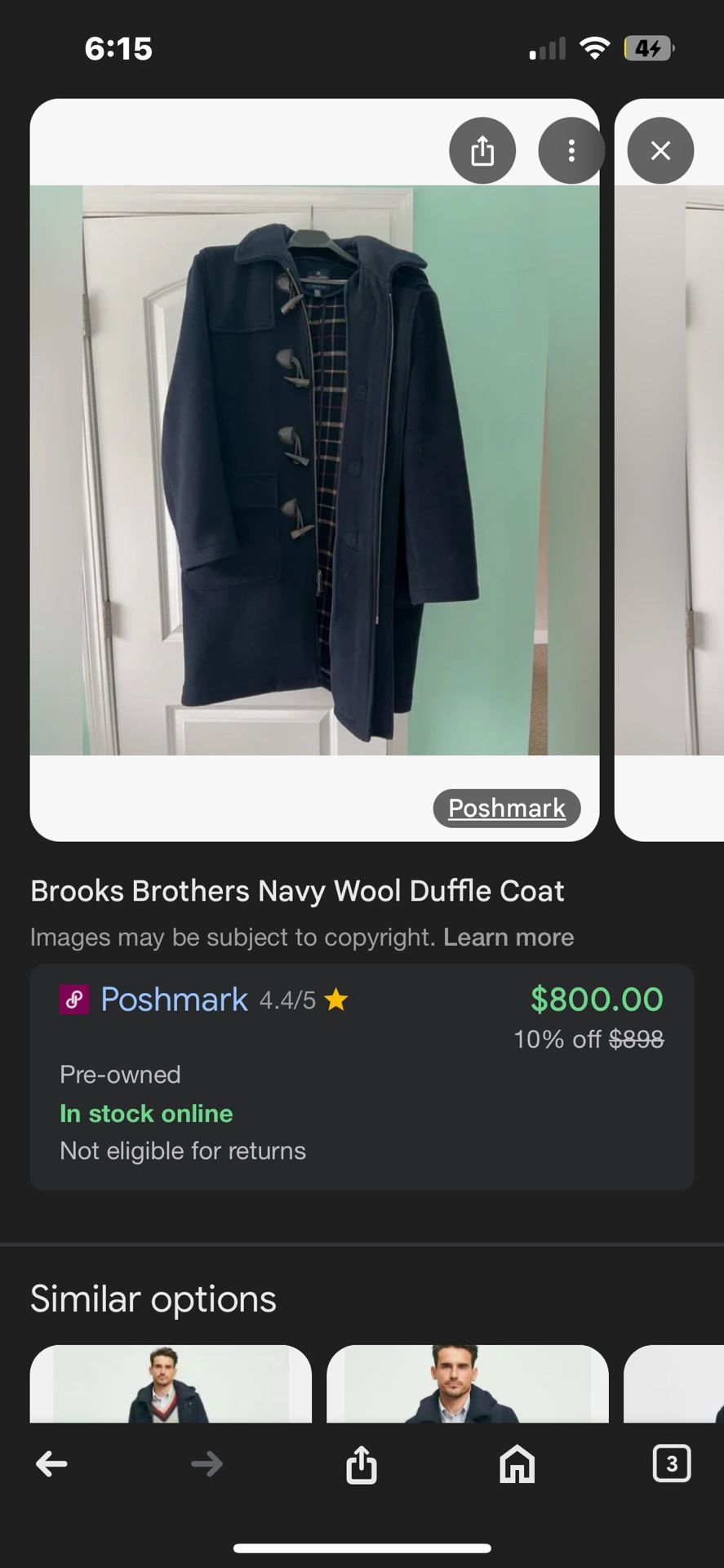Image resolution: width=724 pixels, height=1568 pixels.
Task: Tap Learn more about copyright
Action: [509, 937]
